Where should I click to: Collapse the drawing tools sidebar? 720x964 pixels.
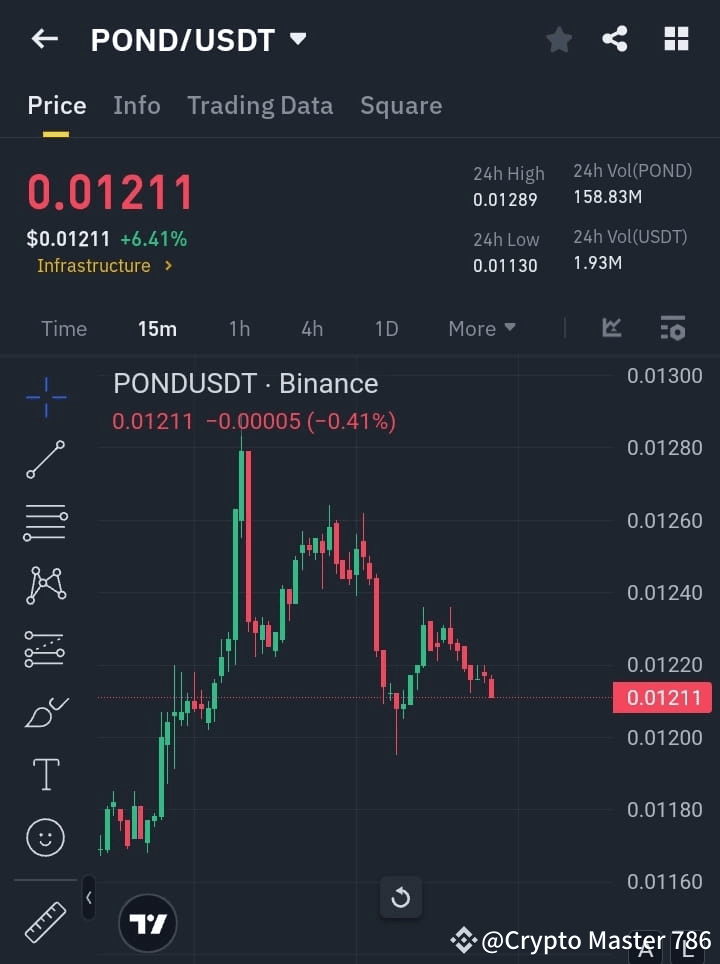click(x=88, y=898)
